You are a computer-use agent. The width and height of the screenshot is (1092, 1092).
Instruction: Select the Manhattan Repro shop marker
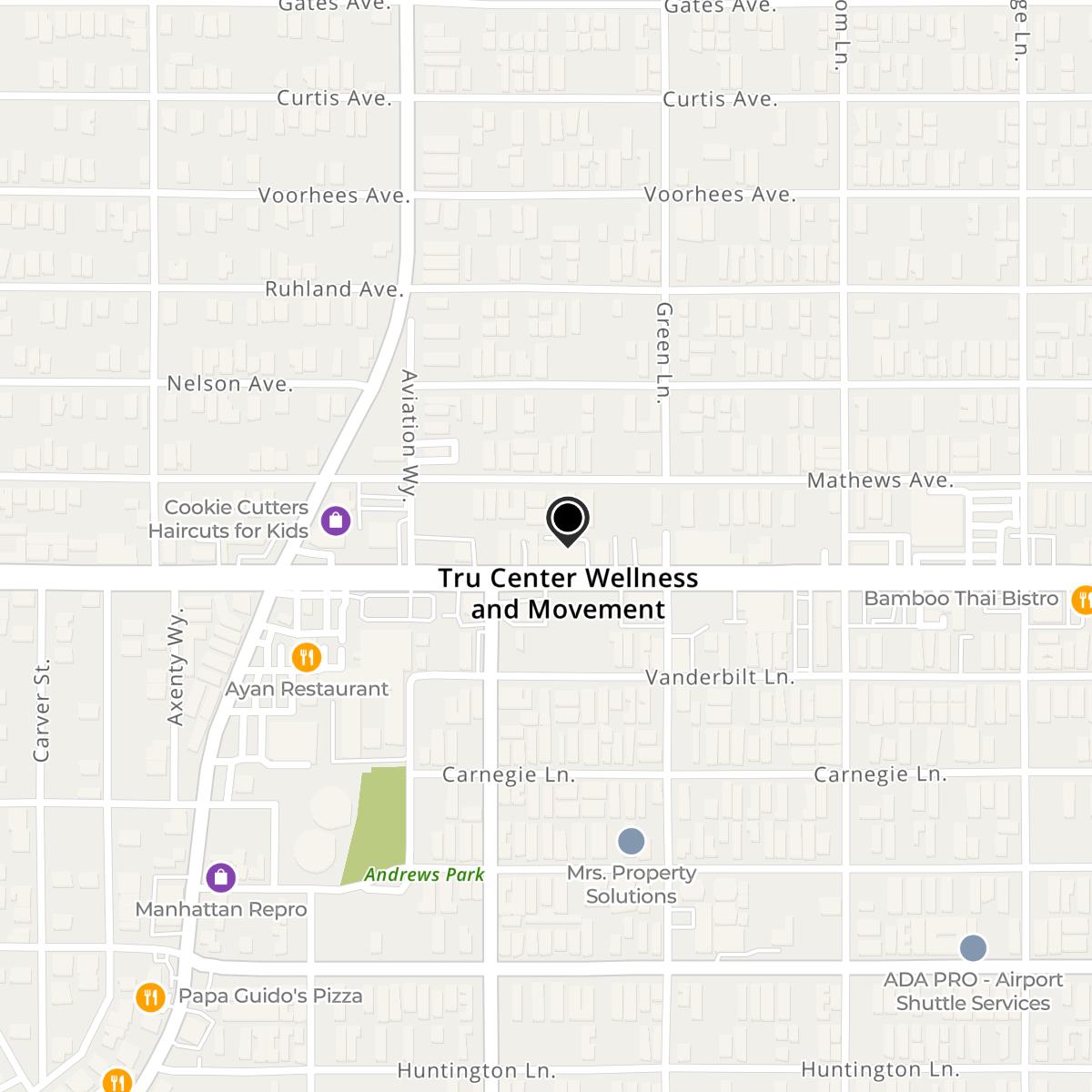[221, 878]
